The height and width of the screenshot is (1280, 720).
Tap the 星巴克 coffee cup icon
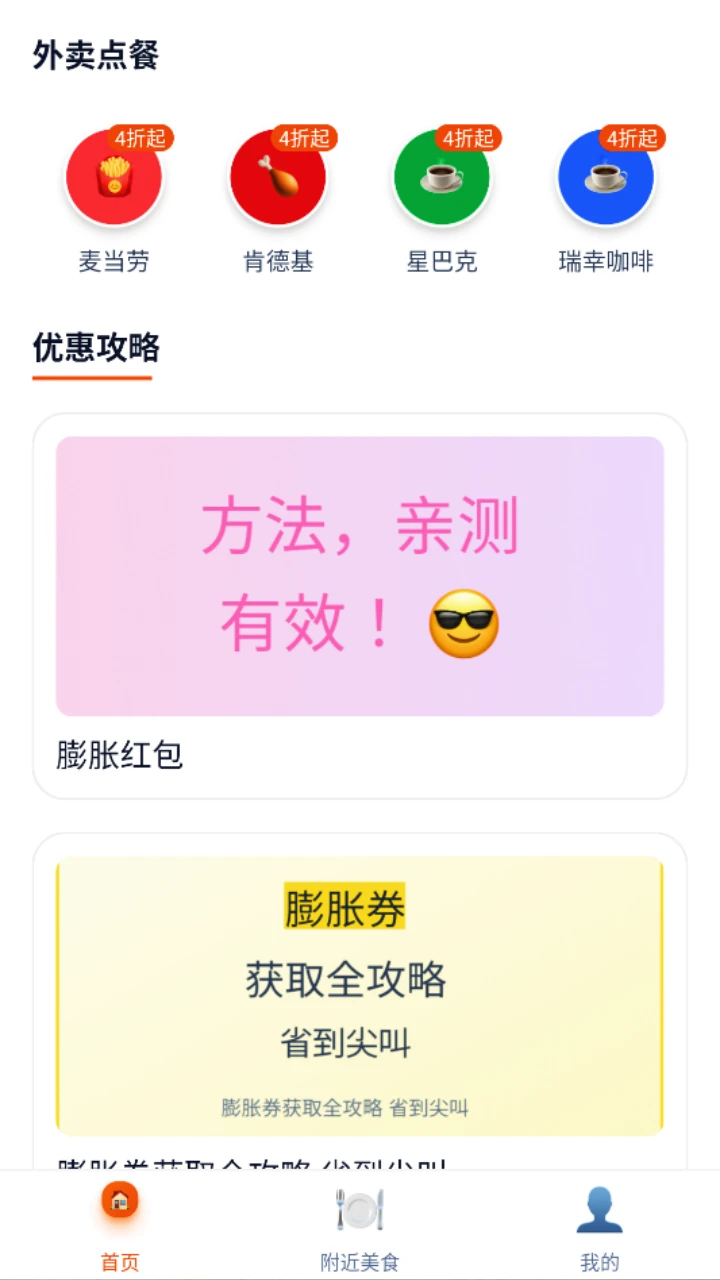tap(443, 177)
